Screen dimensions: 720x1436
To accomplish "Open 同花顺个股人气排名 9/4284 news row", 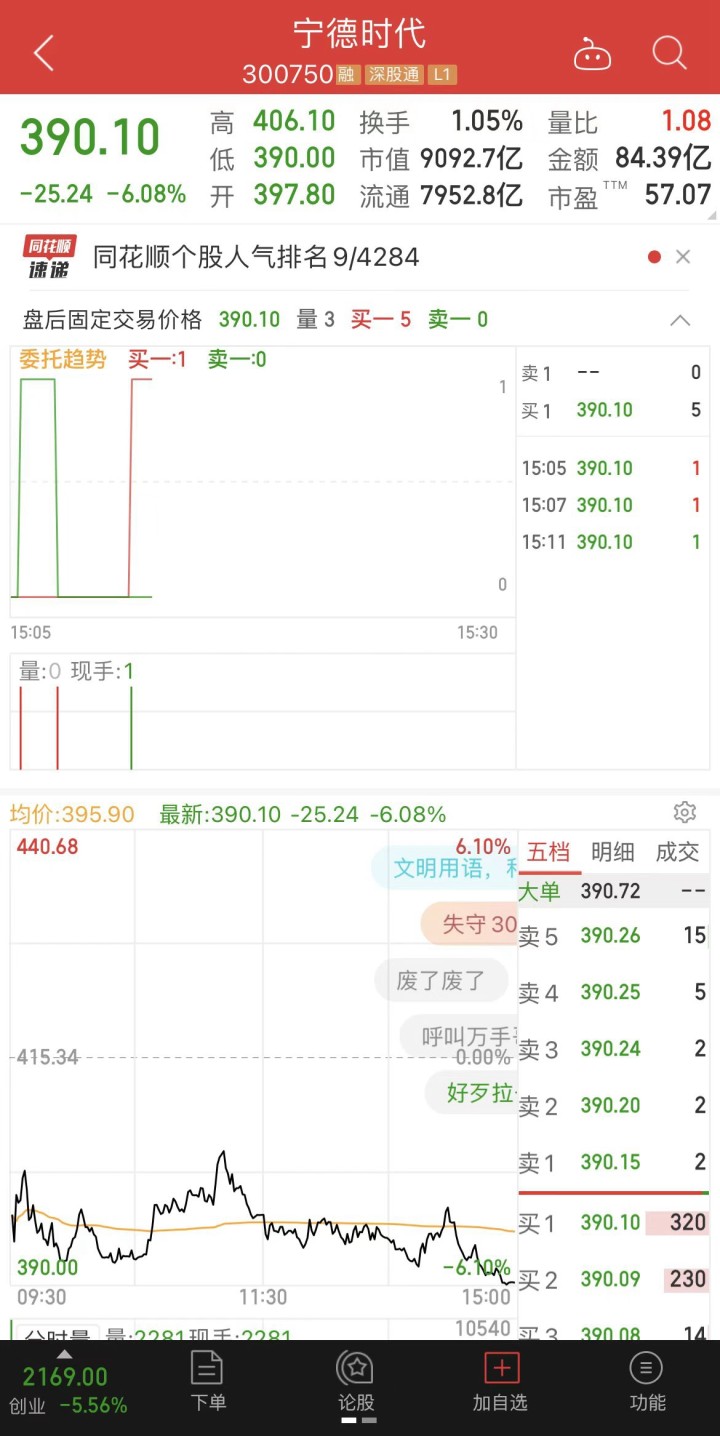I will 256,257.
